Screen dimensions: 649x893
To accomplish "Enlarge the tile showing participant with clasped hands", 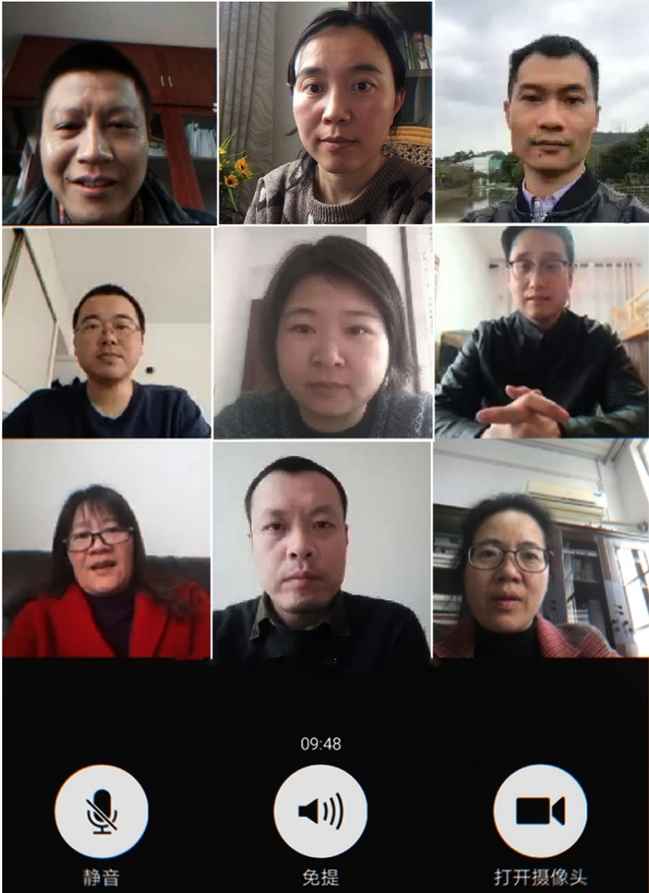I will pyautogui.click(x=541, y=332).
